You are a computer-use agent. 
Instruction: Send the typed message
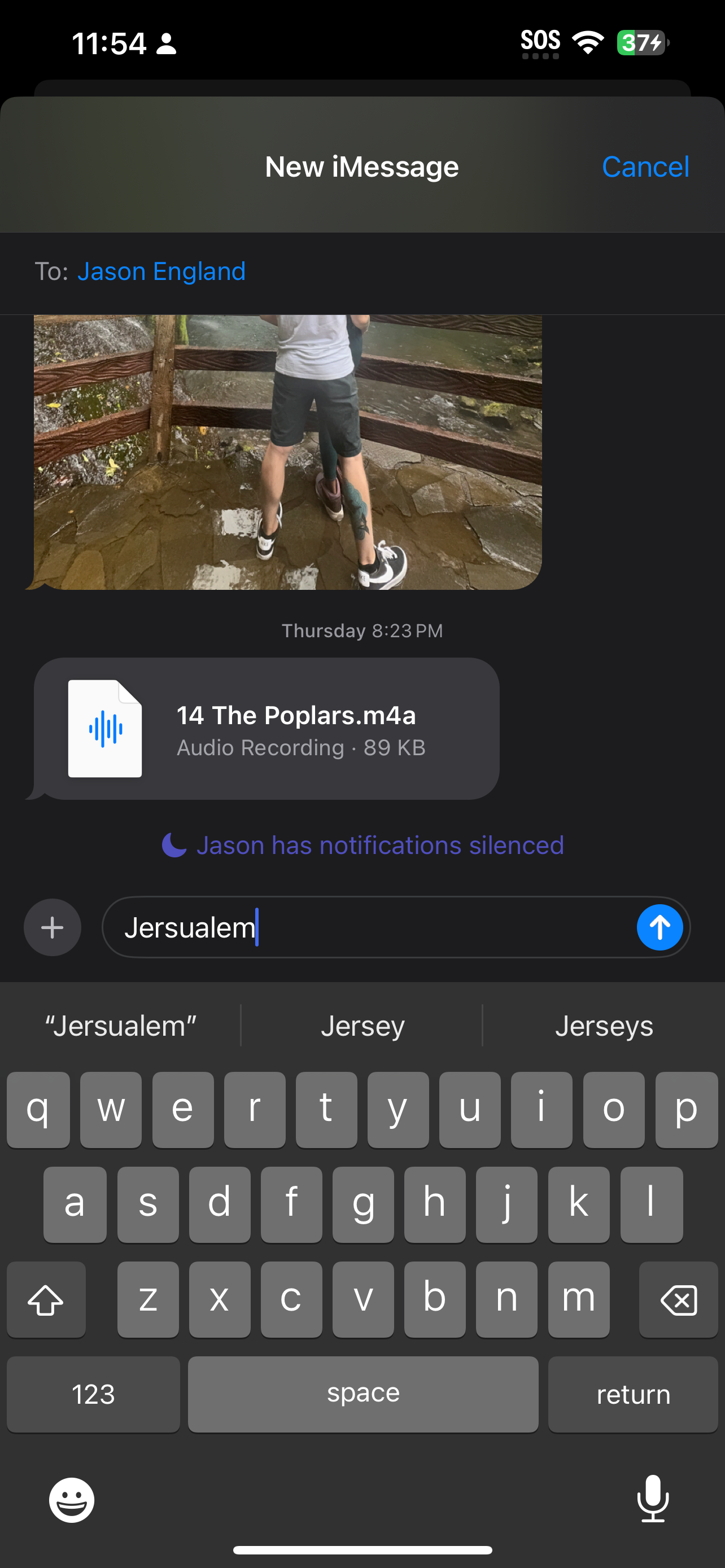pos(660,927)
